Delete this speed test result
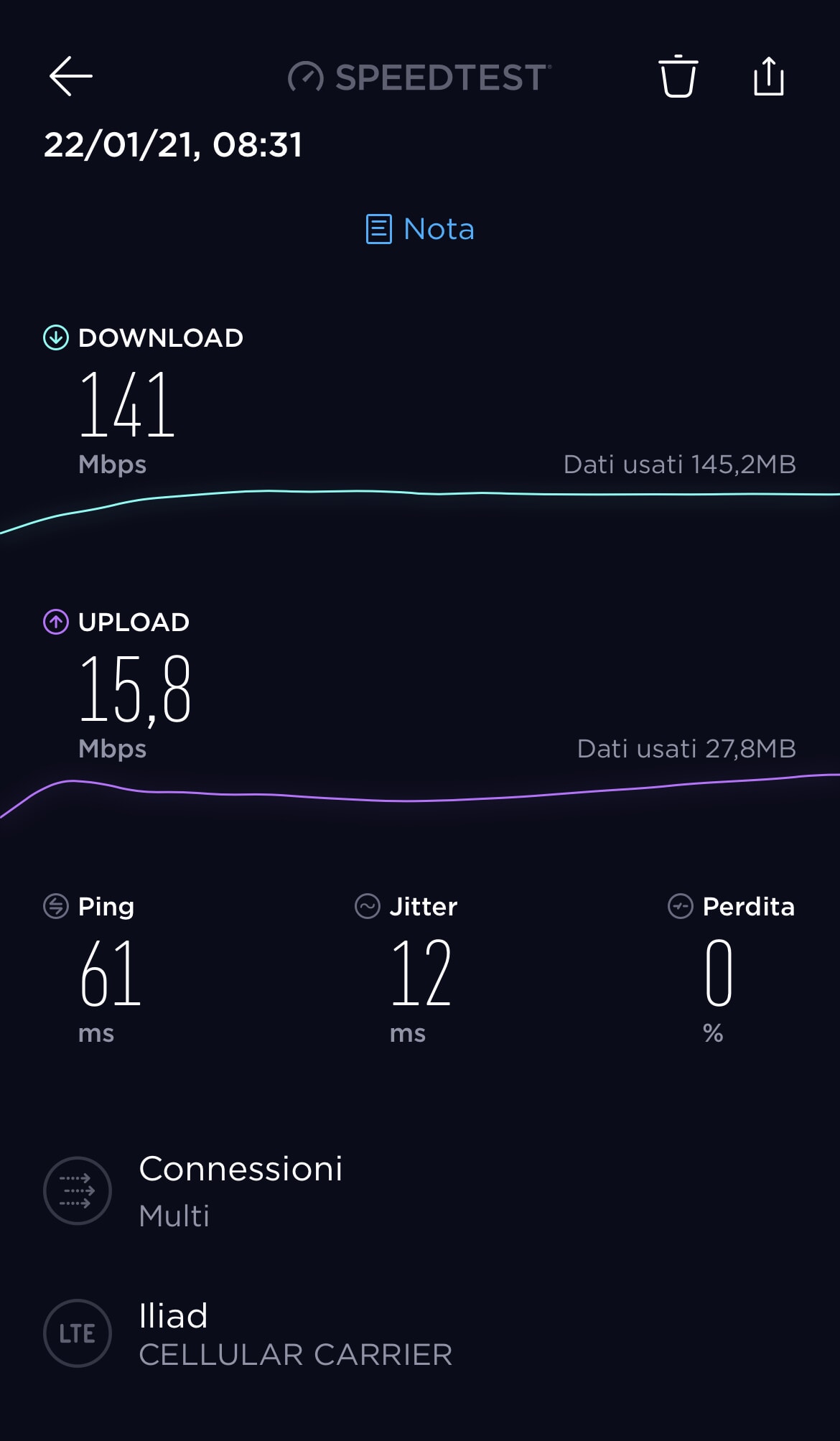The height and width of the screenshot is (1441, 840). 678,76
